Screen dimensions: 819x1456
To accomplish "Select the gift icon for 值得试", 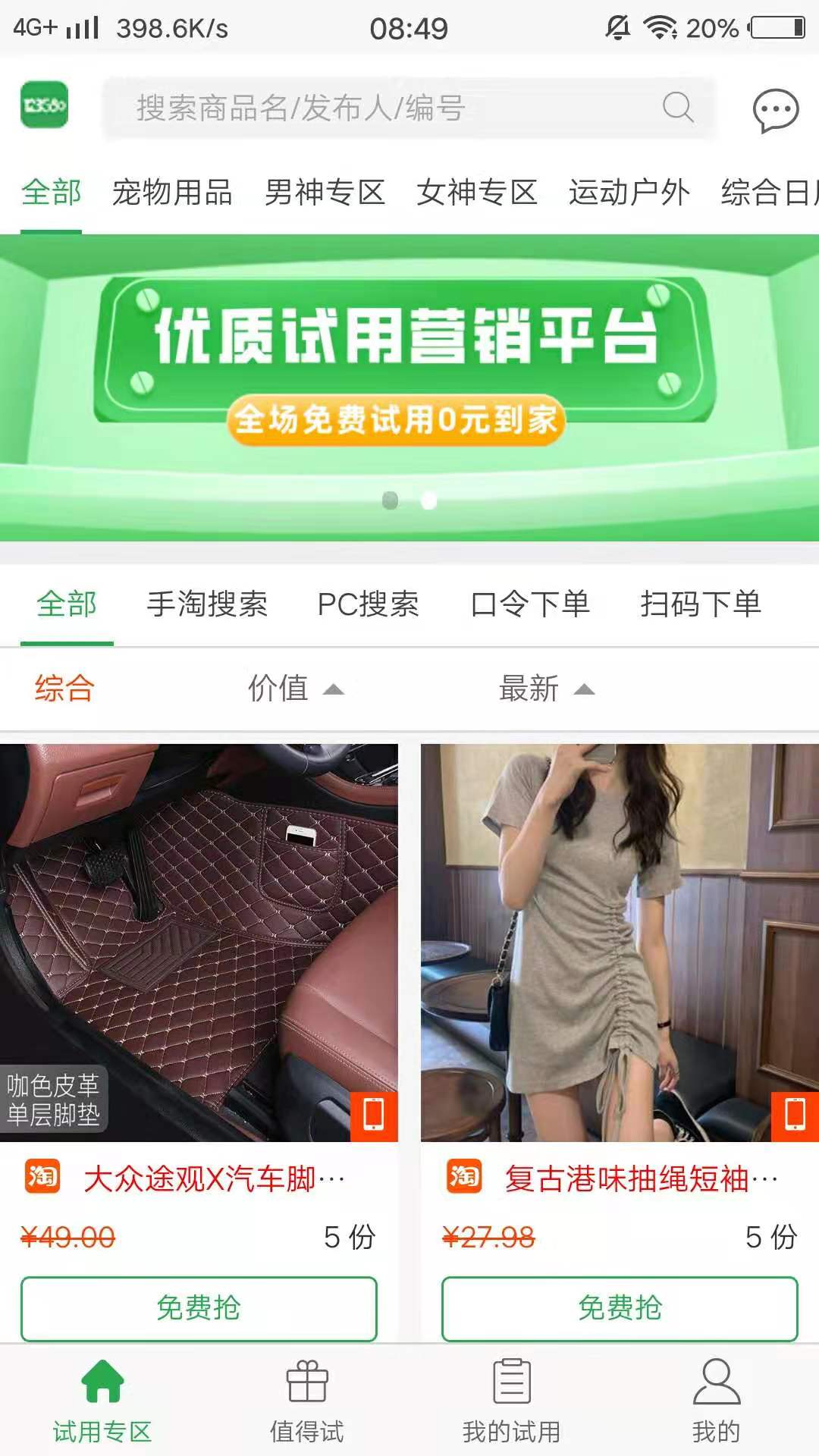I will [x=307, y=1392].
